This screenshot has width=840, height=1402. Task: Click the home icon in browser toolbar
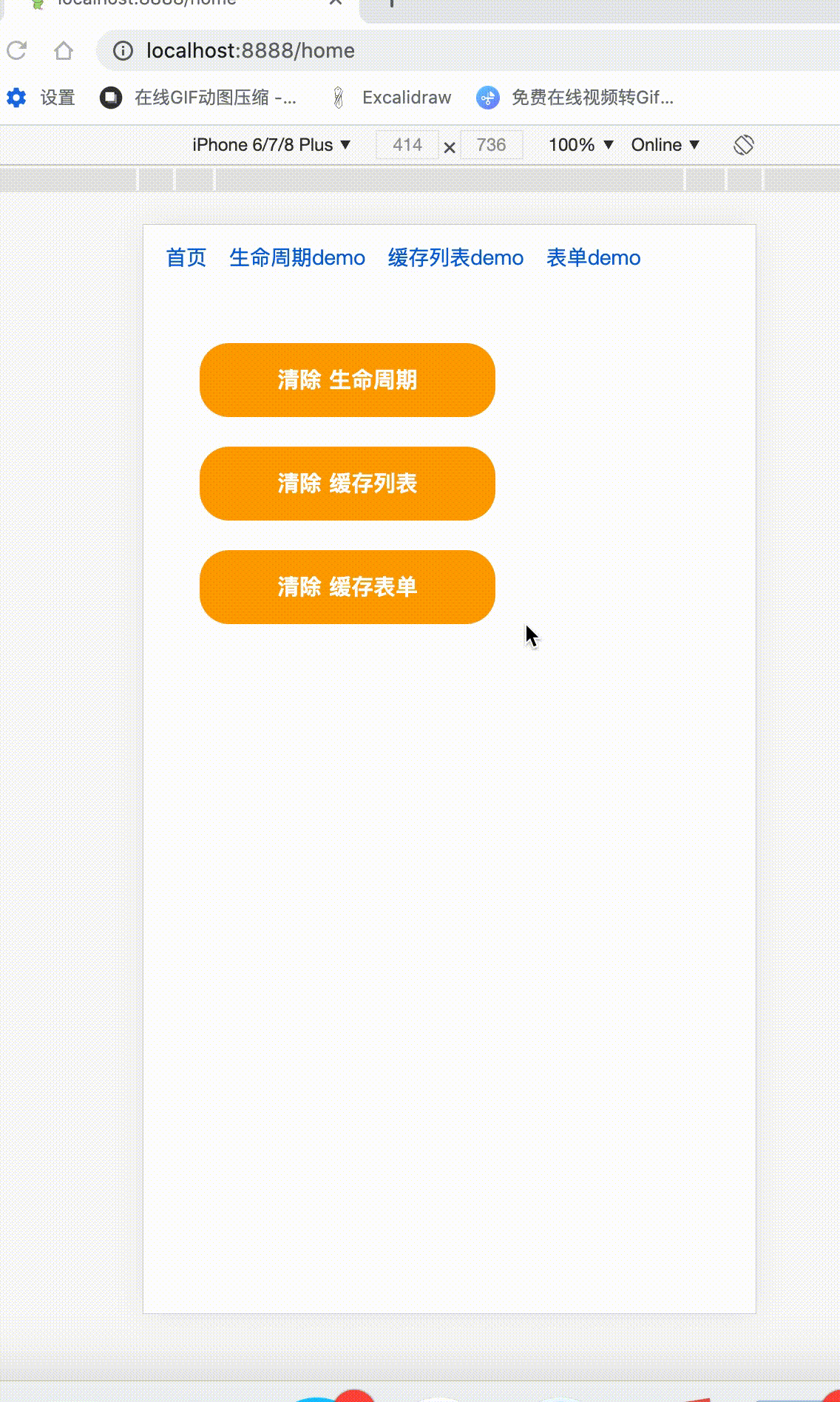[63, 51]
